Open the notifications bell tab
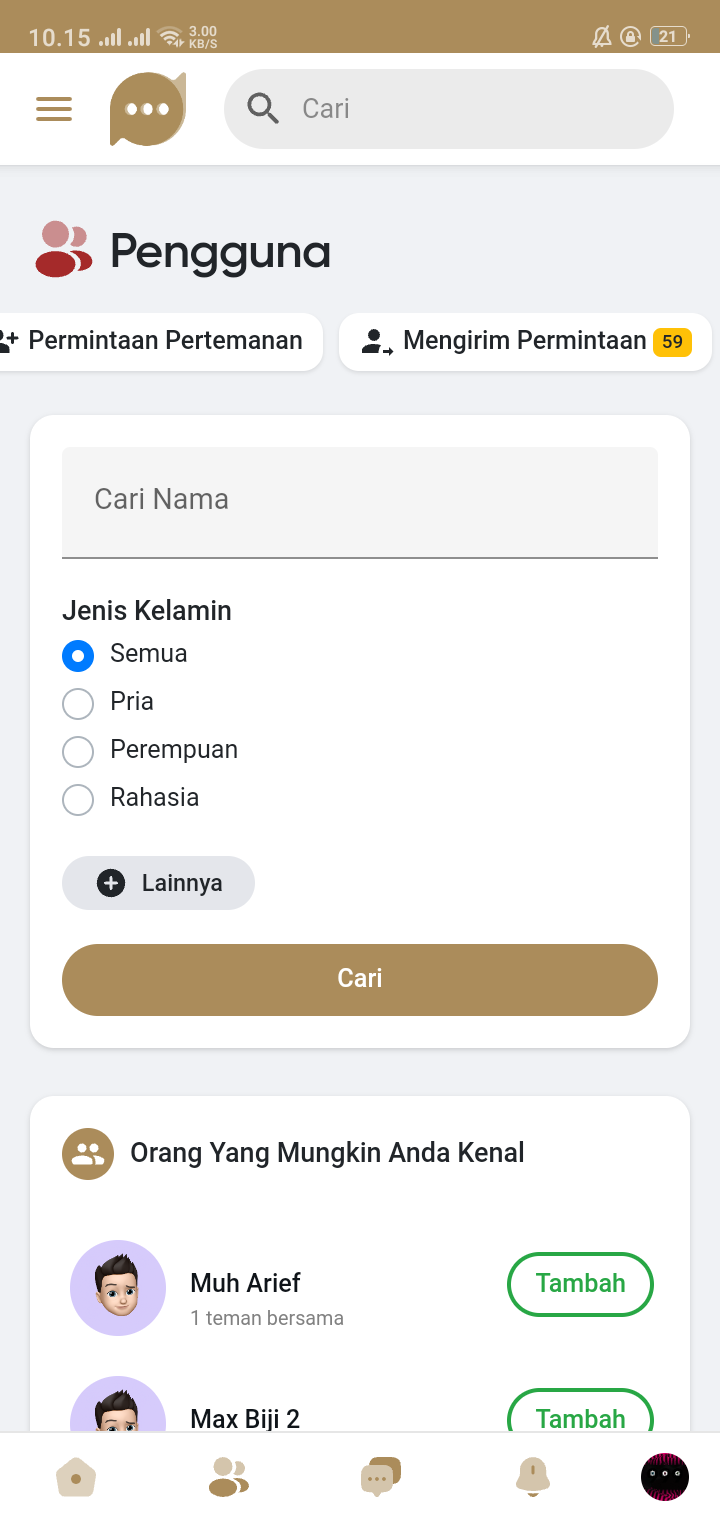Screen dimensions: 720x1520 (533, 1477)
